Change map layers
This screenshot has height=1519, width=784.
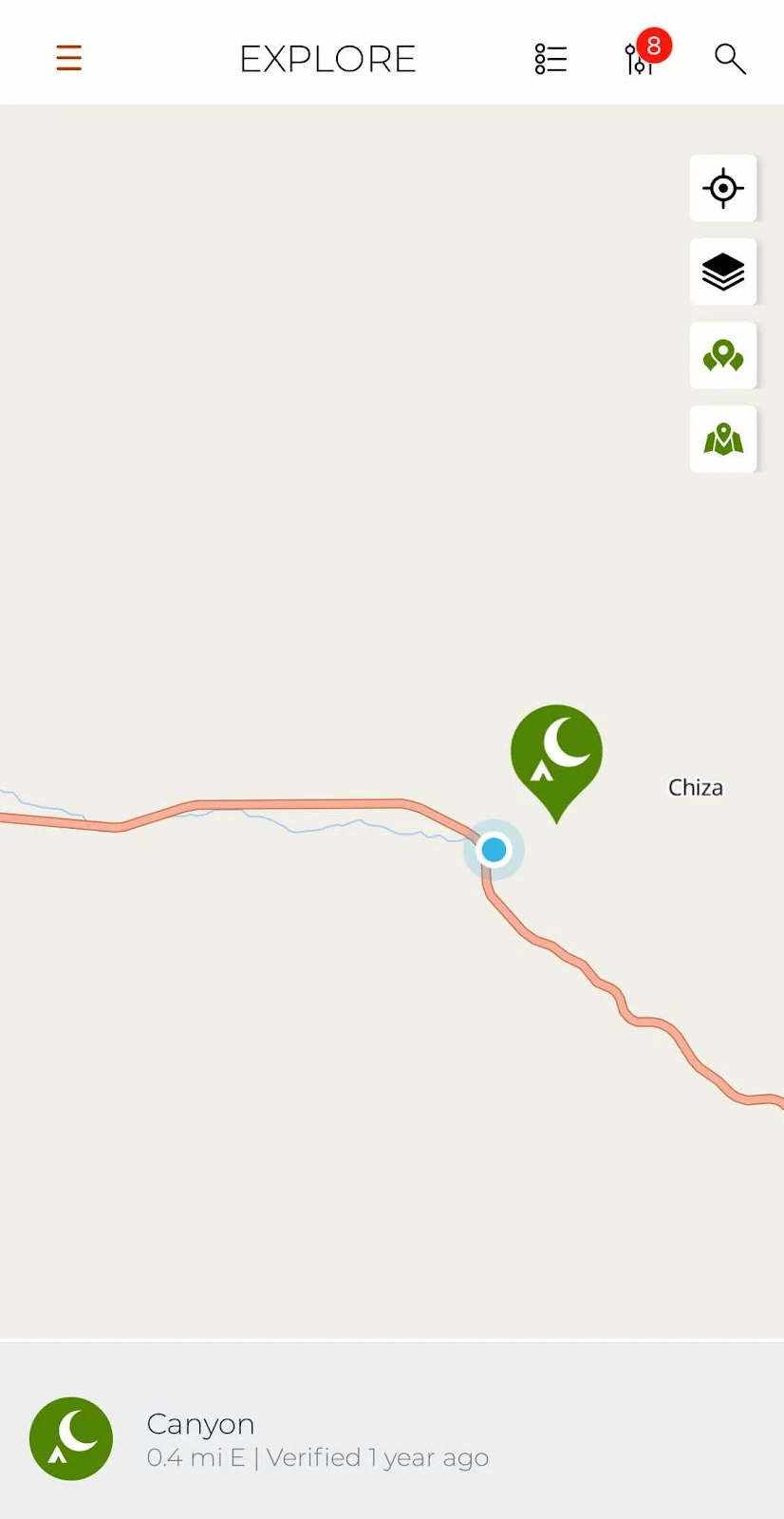pyautogui.click(x=723, y=272)
